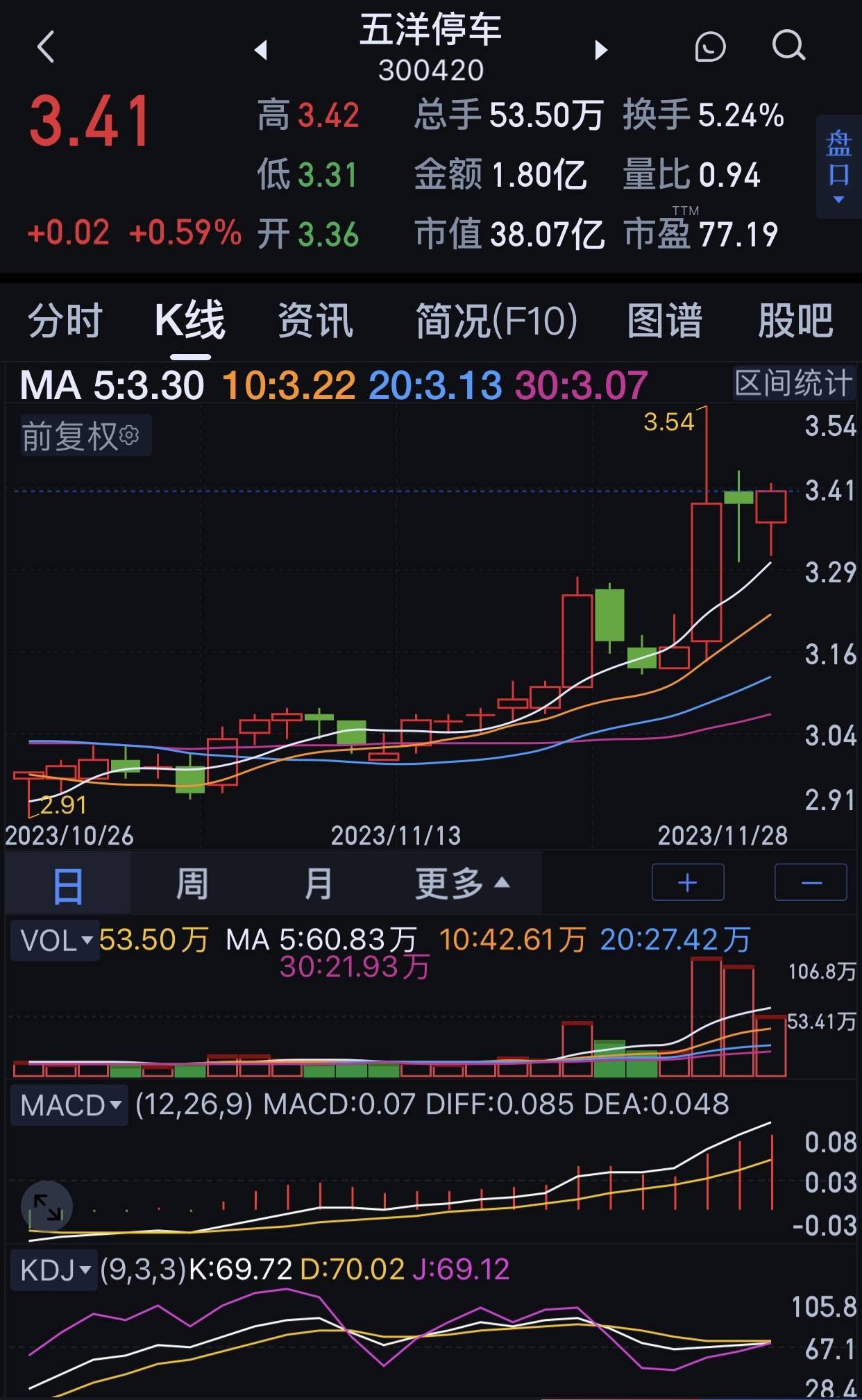
Task: Go back using the top-left arrow
Action: 46,47
